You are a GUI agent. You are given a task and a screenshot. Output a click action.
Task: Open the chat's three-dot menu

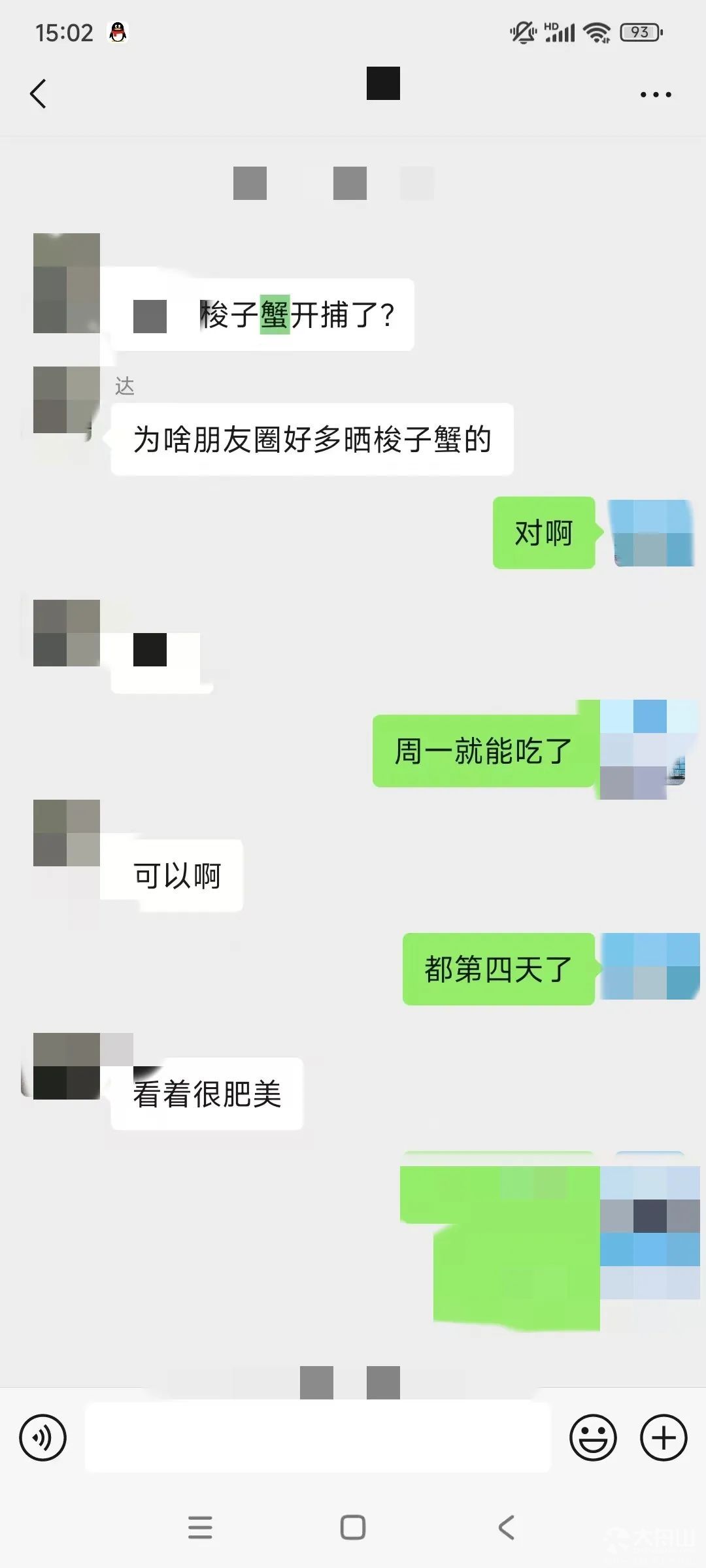click(656, 95)
